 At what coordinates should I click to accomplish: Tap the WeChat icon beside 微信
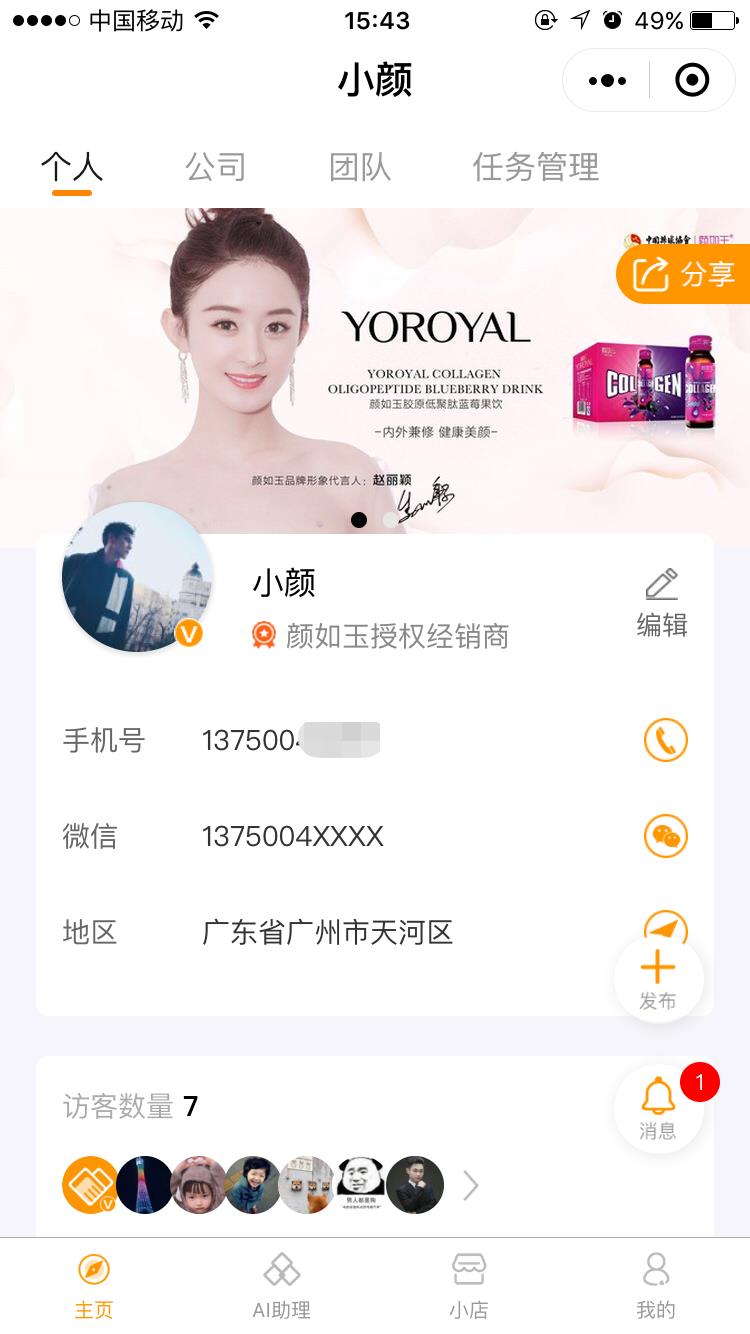point(665,836)
